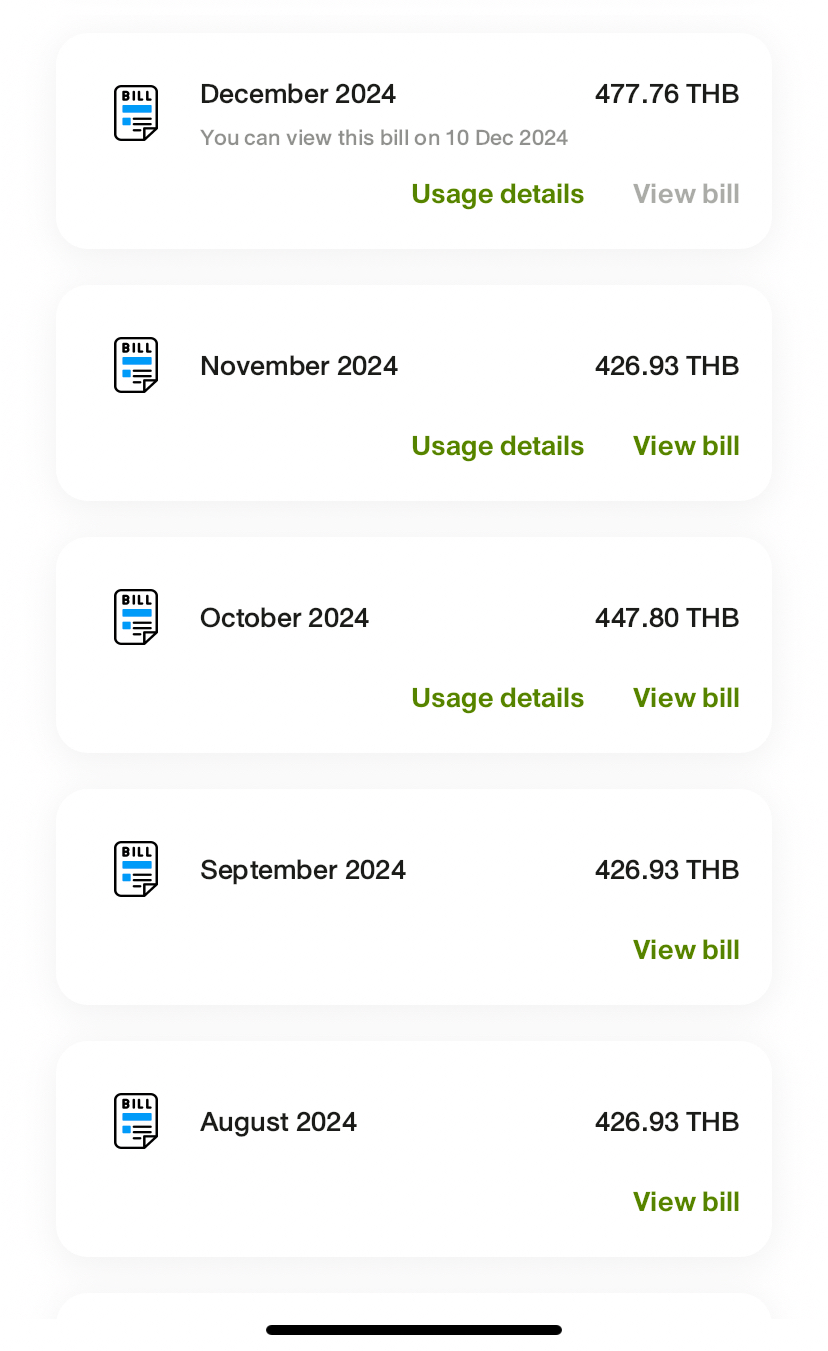828x1351 pixels.
Task: Open Usage details for November 2024
Action: point(497,446)
